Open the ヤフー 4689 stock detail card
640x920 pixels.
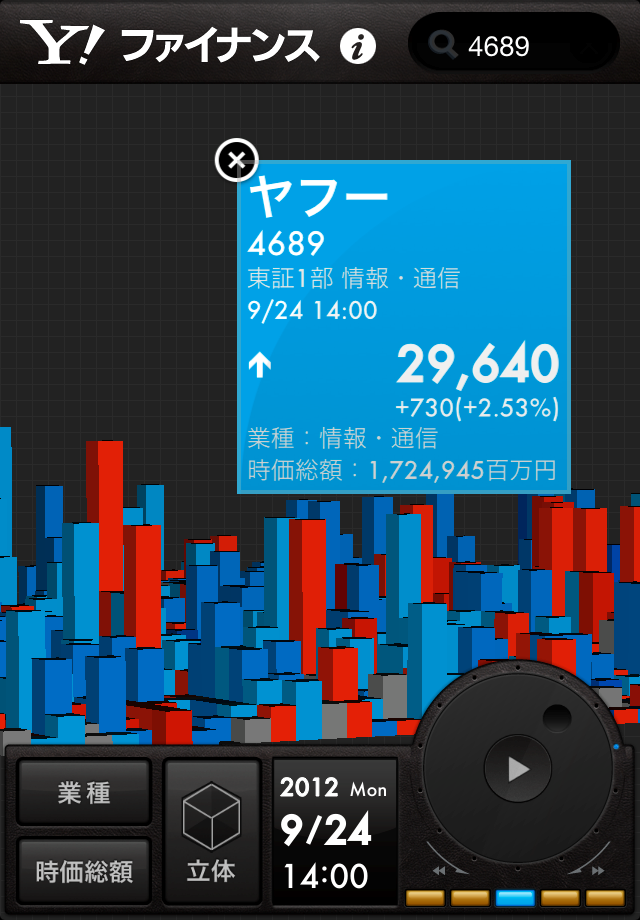pyautogui.click(x=404, y=327)
